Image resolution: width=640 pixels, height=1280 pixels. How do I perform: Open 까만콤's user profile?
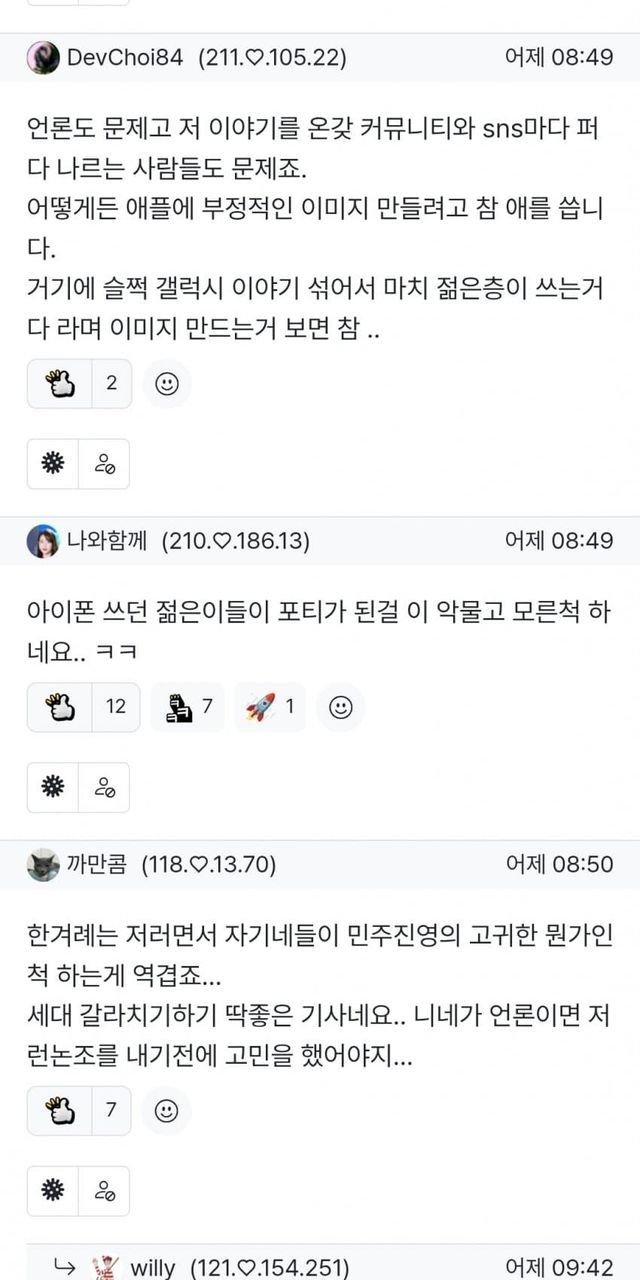96,864
